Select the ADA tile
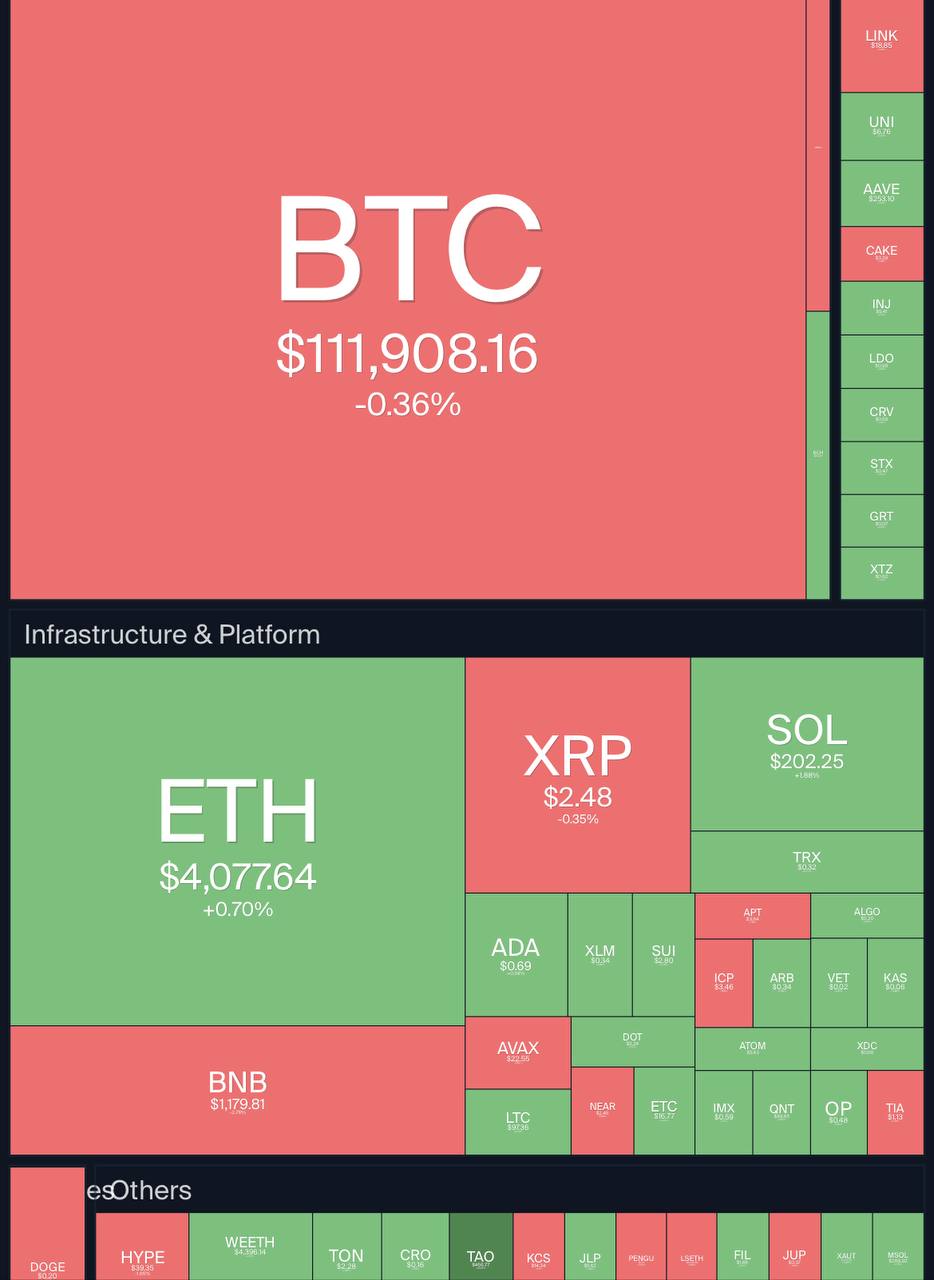Viewport: 934px width, 1280px height. click(515, 954)
